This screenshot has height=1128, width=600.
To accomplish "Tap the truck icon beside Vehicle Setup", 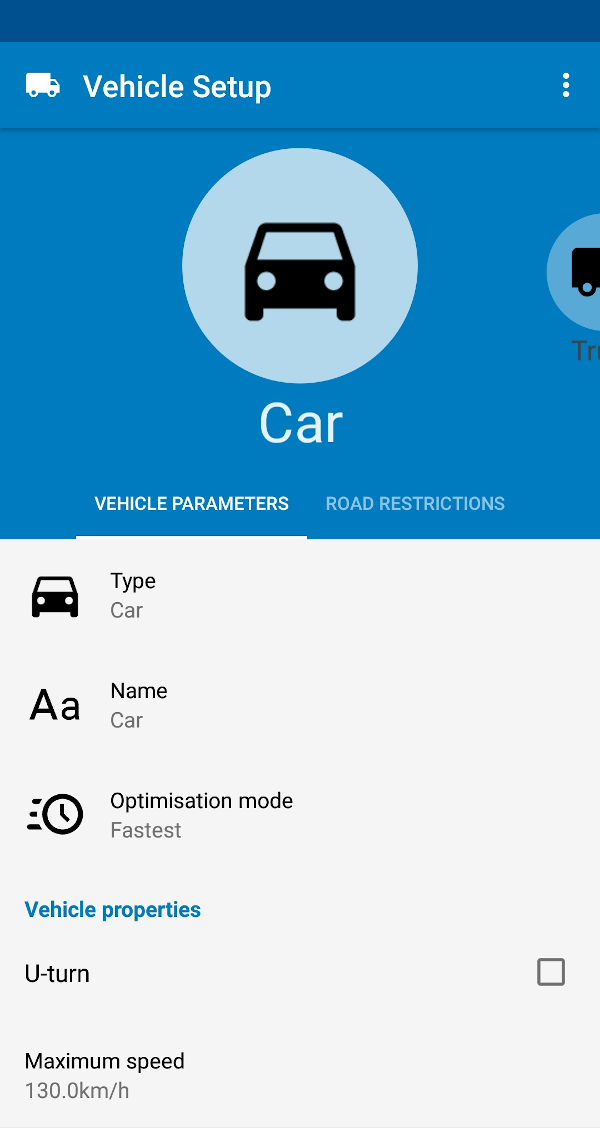I will tap(42, 85).
